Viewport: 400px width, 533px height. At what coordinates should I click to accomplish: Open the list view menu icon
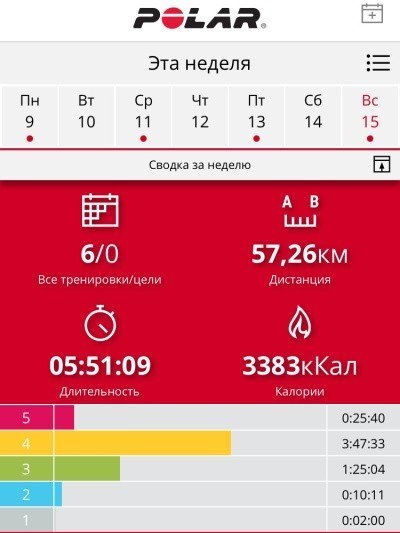point(378,63)
